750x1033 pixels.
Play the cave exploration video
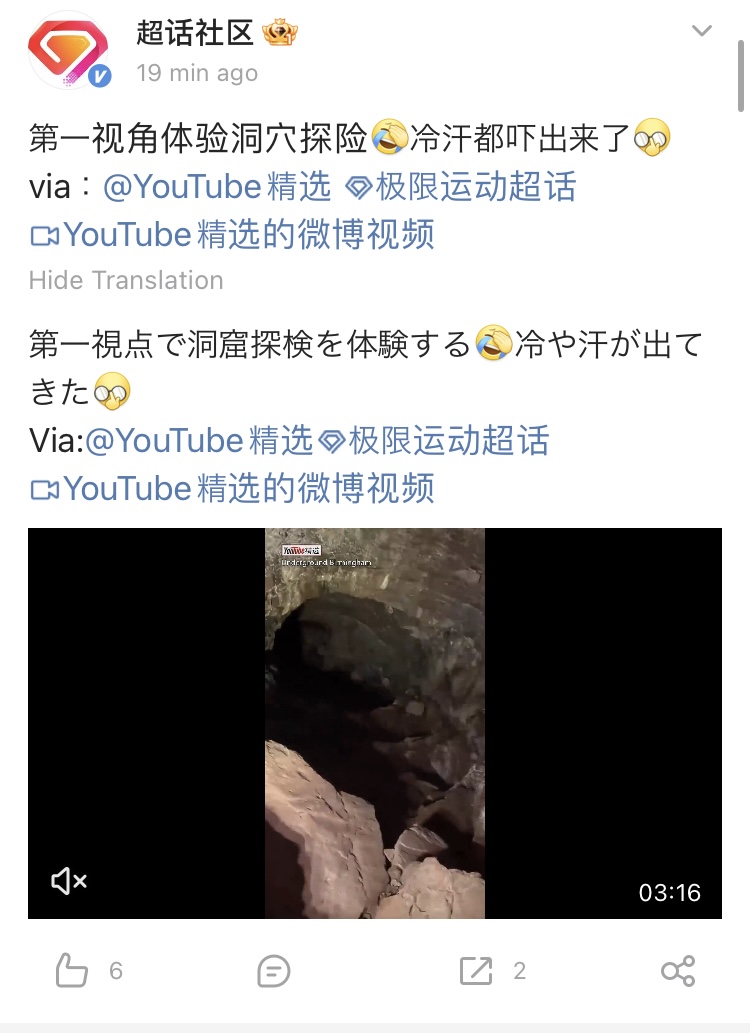coord(374,722)
